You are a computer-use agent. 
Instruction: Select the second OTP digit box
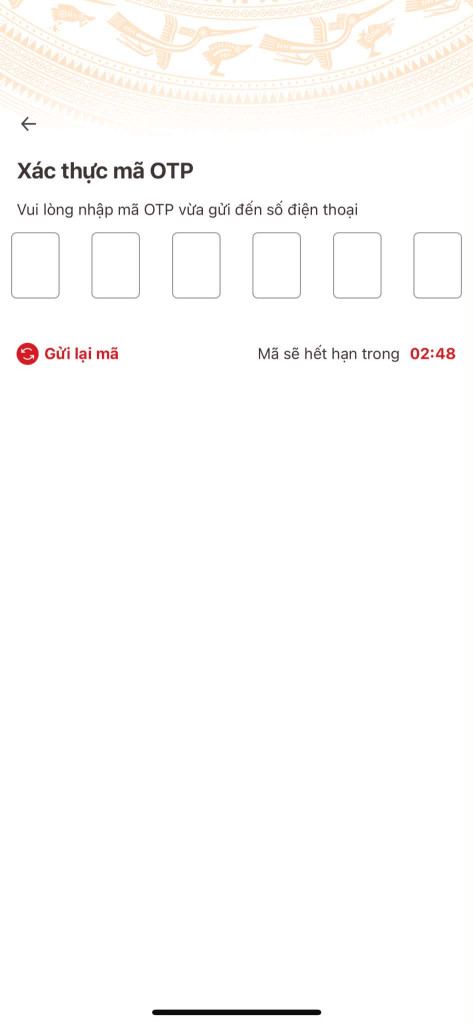[x=116, y=265]
